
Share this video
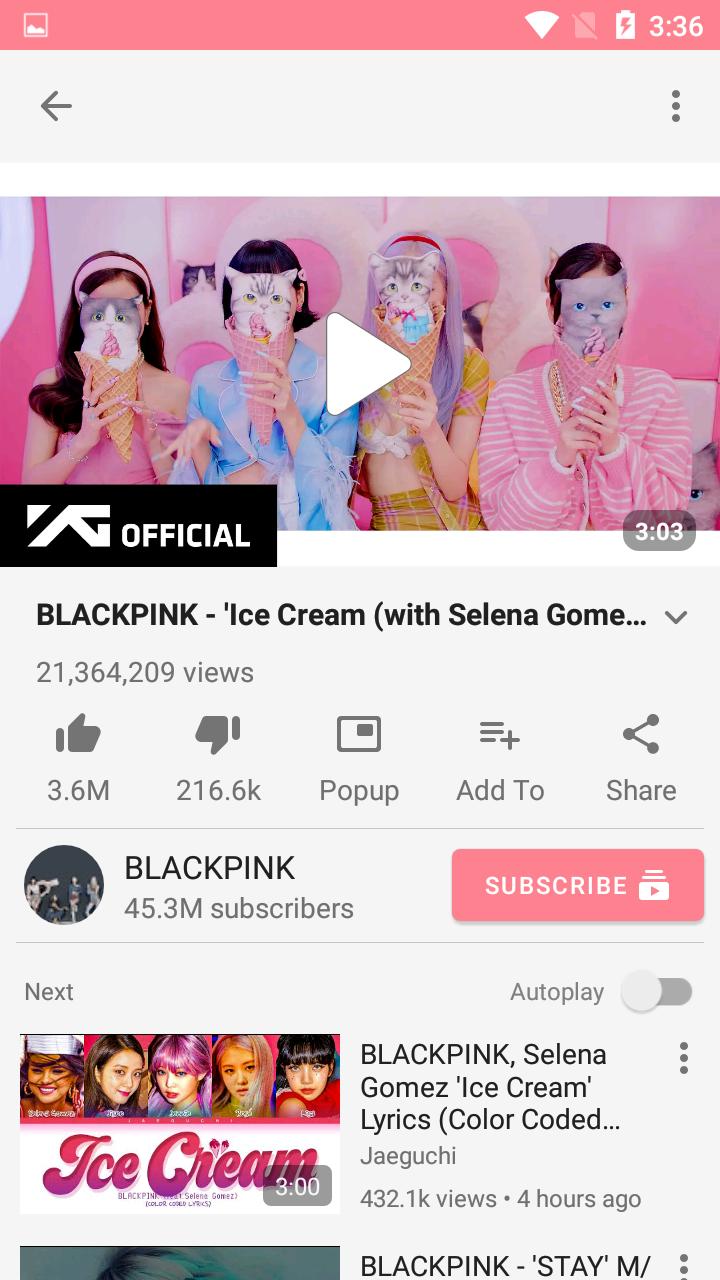pyautogui.click(x=641, y=738)
